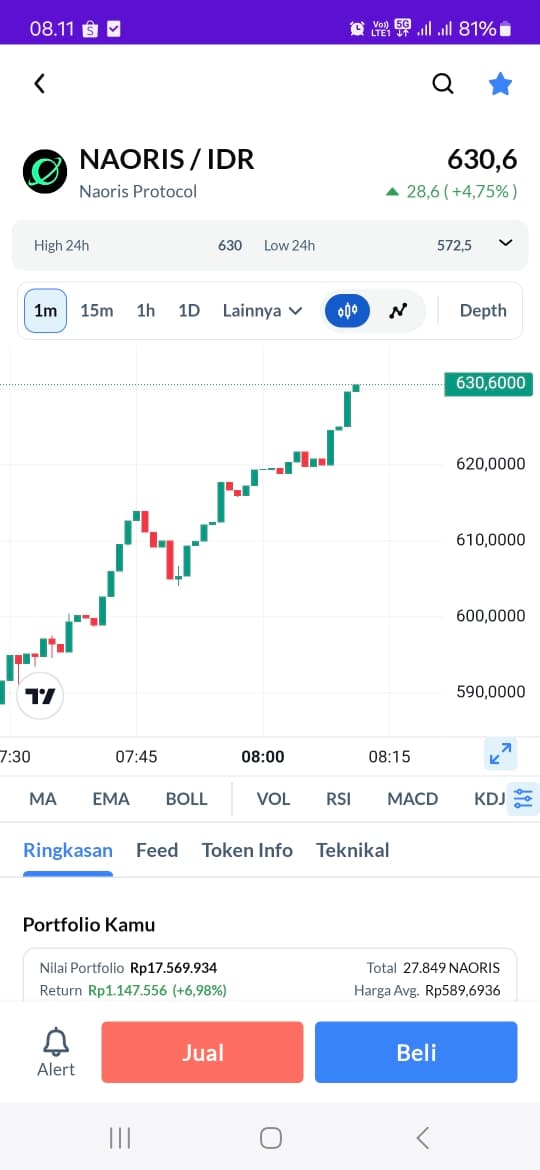Switch chart interval to 15m

click(97, 310)
